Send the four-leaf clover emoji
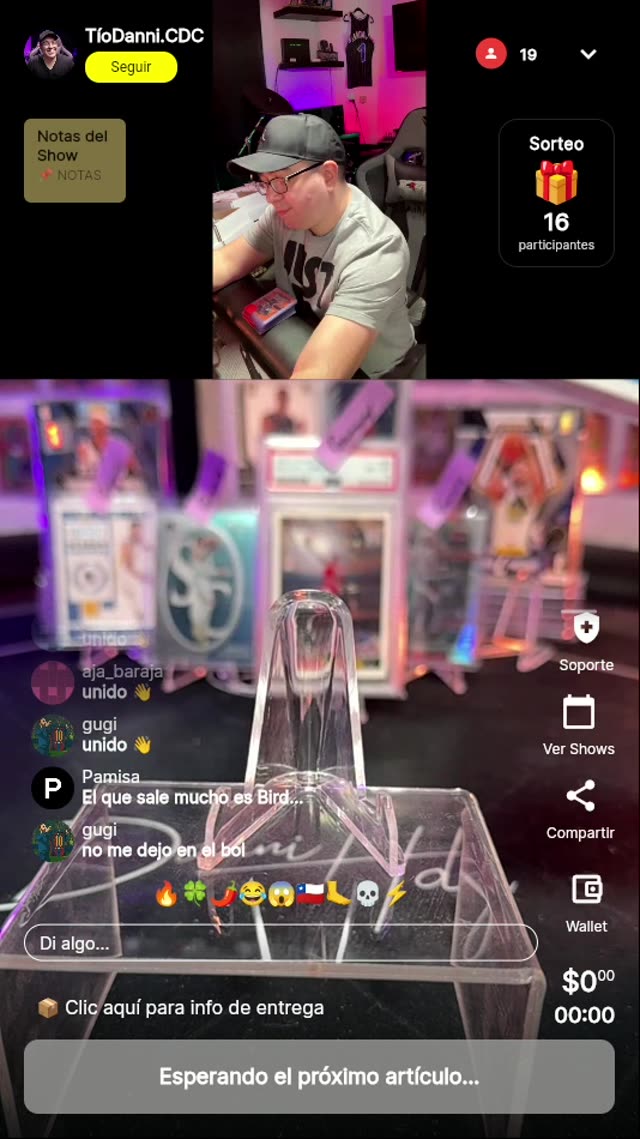The width and height of the screenshot is (640, 1139). pyautogui.click(x=195, y=894)
